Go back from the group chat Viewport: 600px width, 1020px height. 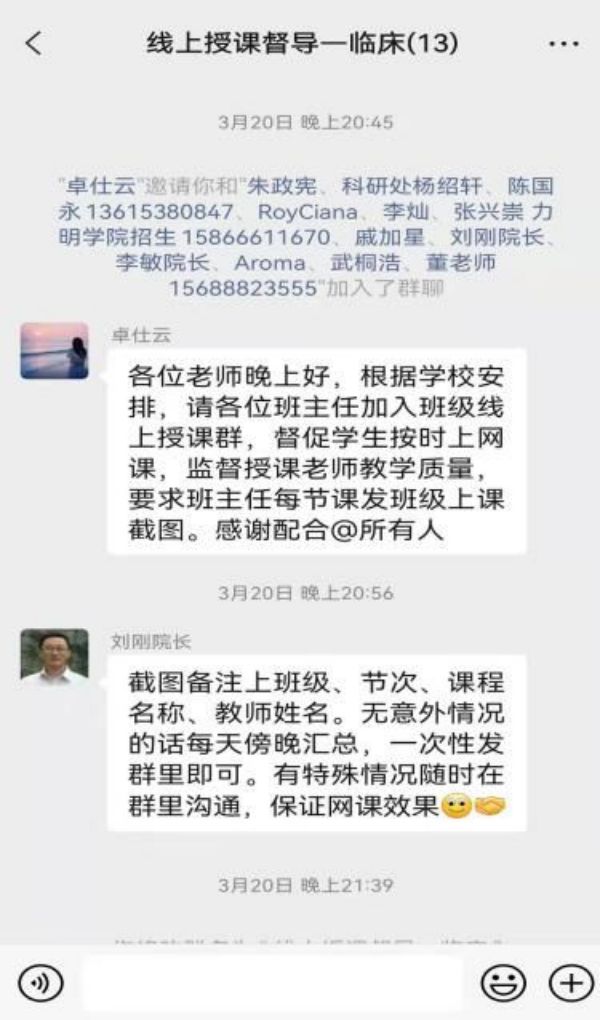[34, 43]
